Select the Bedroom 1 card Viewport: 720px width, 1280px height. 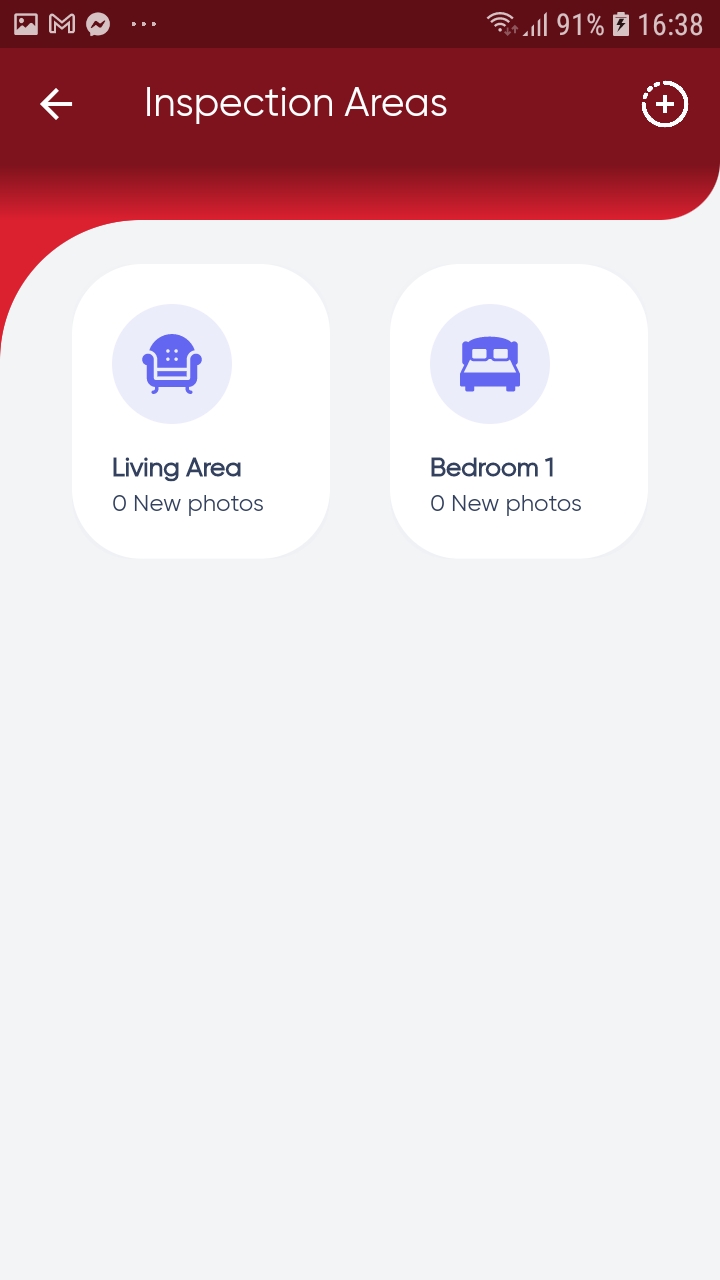coord(519,411)
